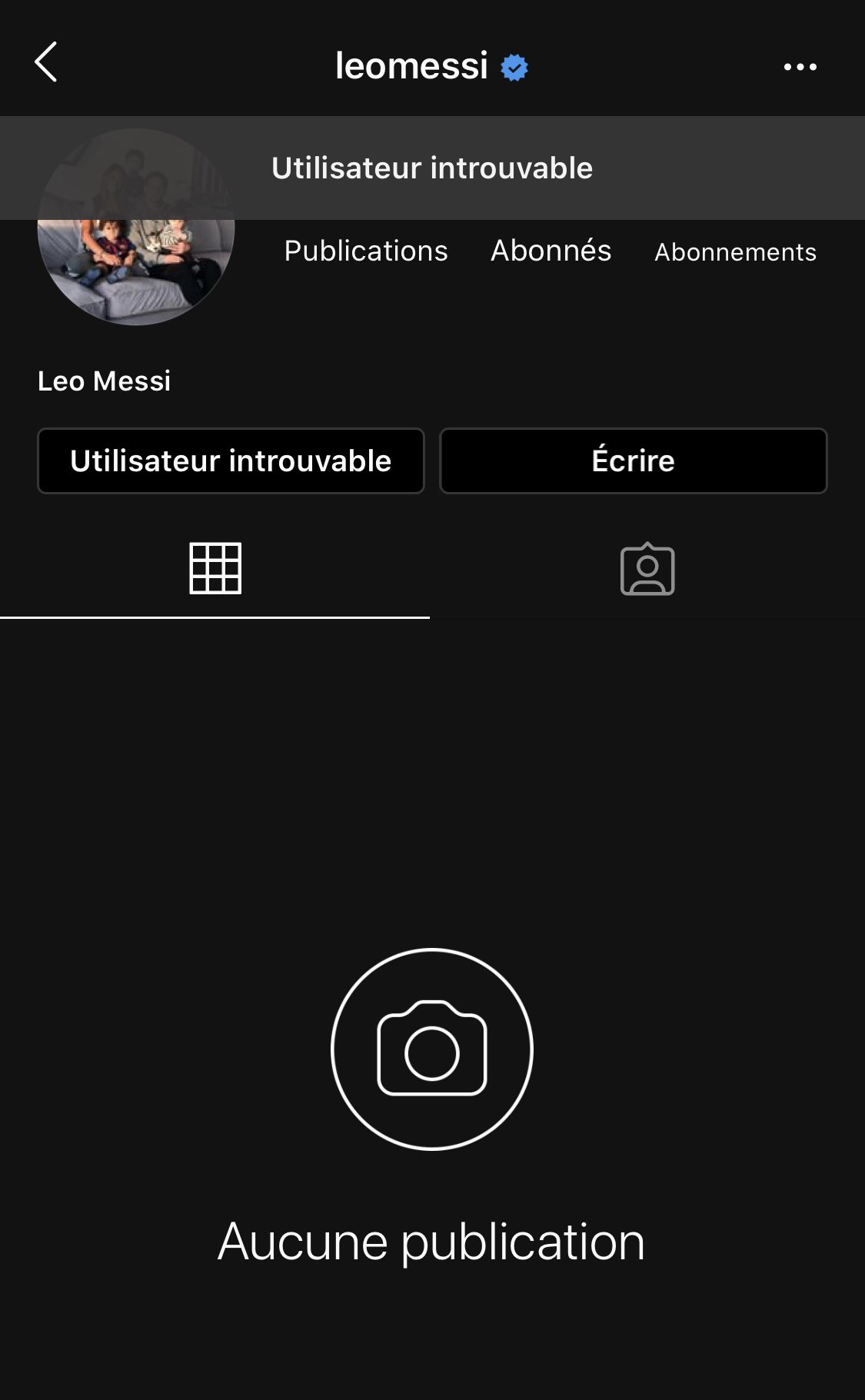Go back with the top-left arrow
The height and width of the screenshot is (1400, 865).
46,63
